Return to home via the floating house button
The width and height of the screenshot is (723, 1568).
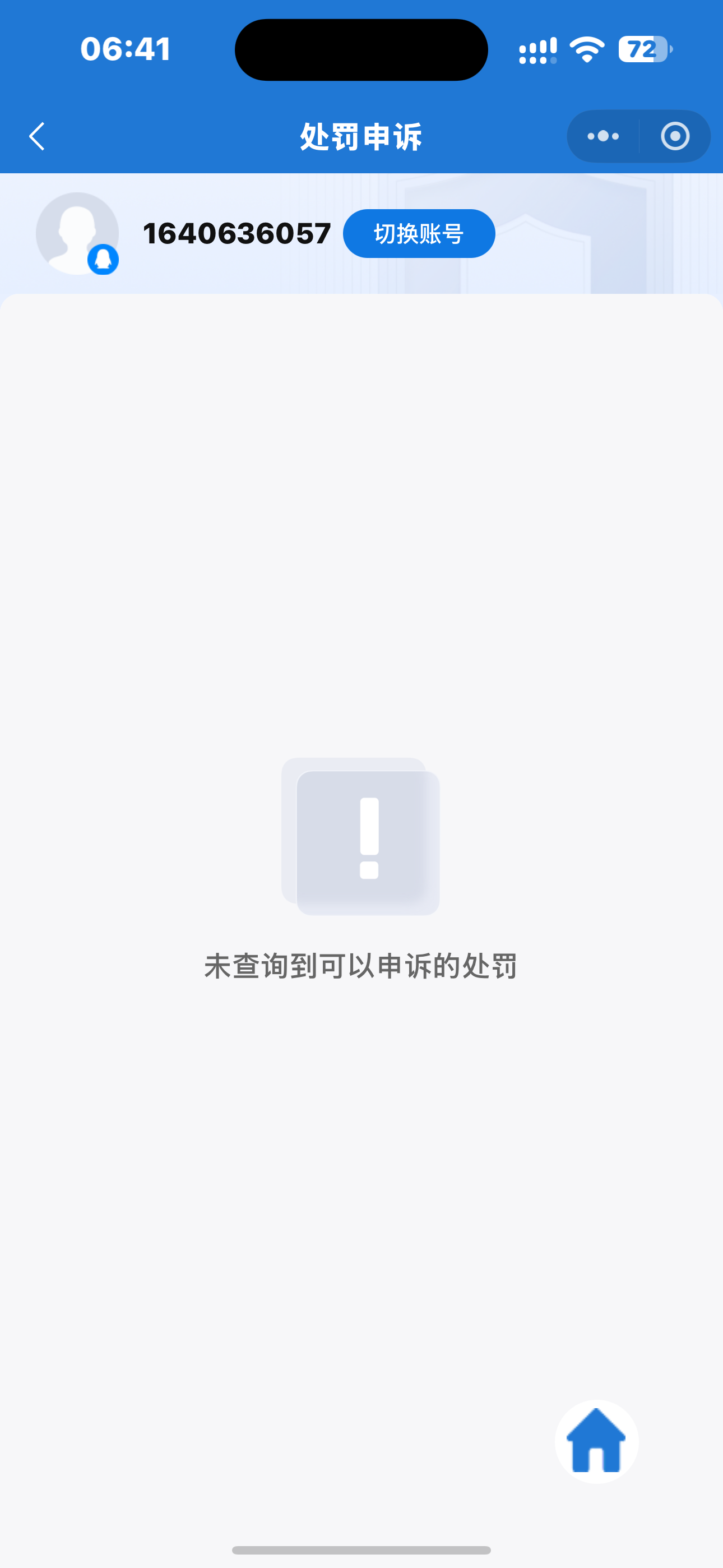coord(596,1441)
